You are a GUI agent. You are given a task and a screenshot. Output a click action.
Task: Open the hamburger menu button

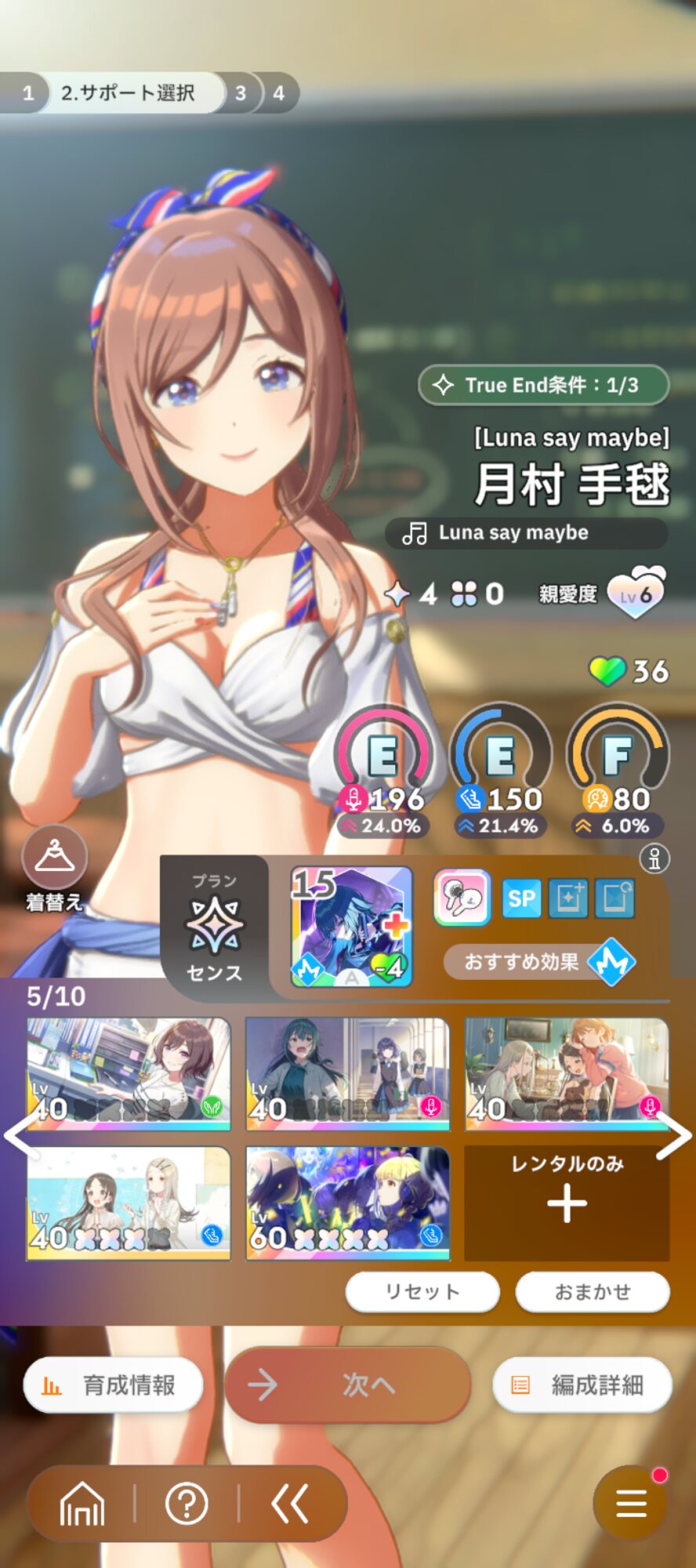(630, 1503)
